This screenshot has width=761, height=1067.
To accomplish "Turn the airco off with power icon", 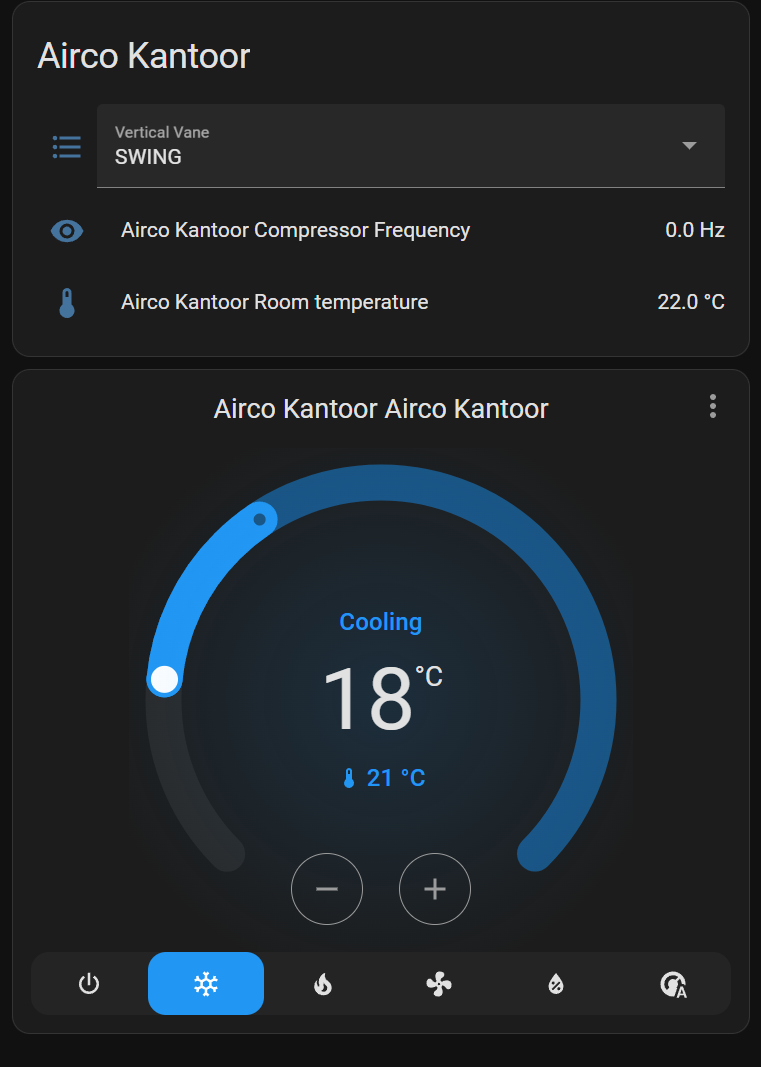I will coord(90,984).
